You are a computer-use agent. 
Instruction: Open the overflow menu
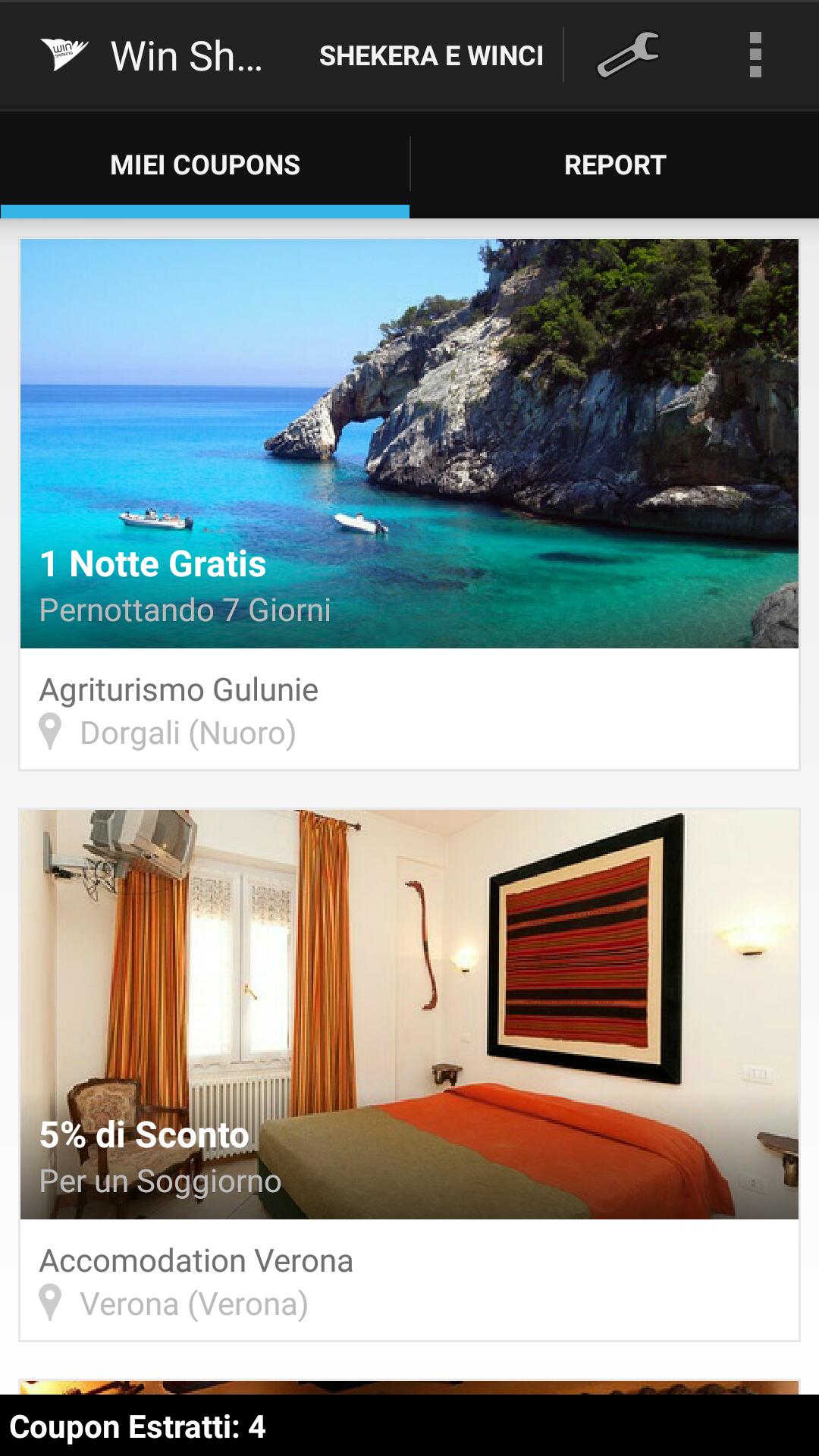coord(755,55)
